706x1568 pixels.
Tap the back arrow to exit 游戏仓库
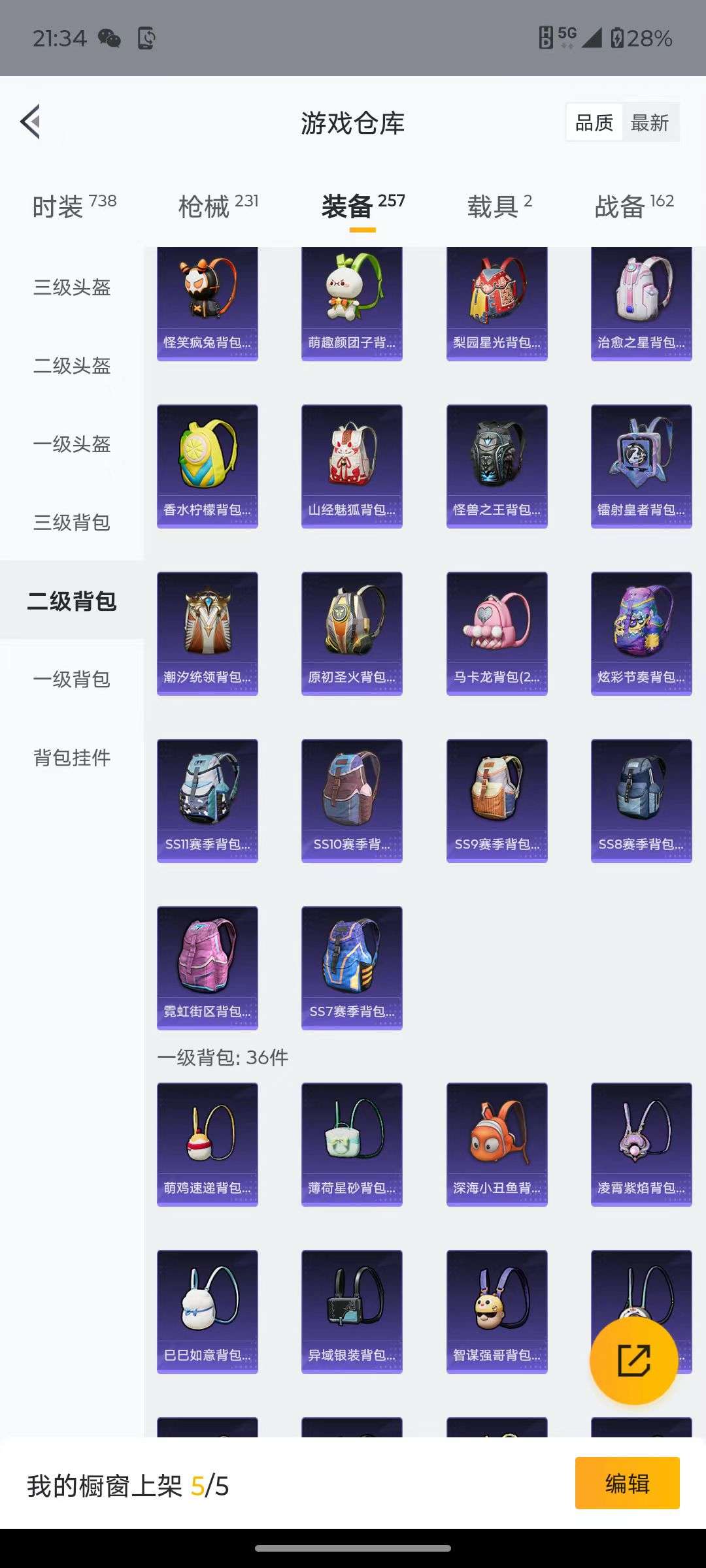pos(29,122)
